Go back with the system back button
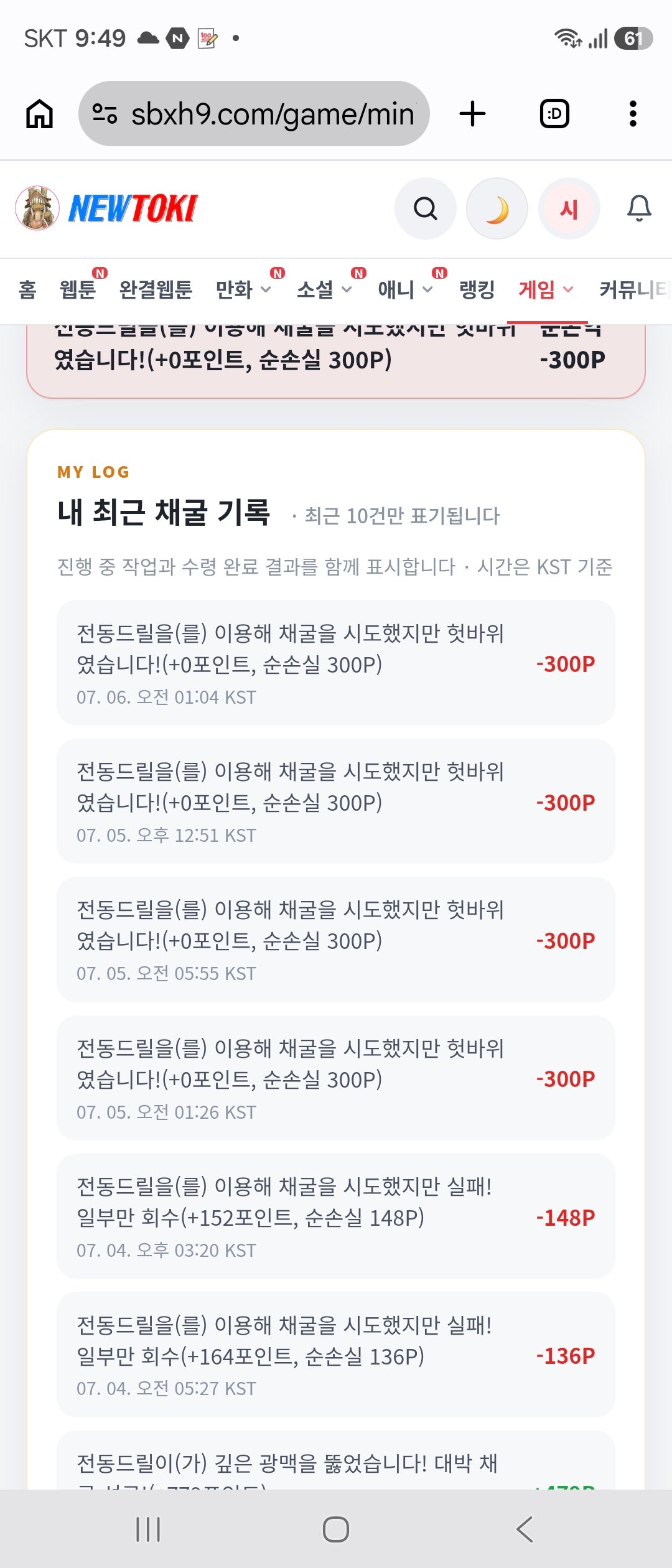672x1568 pixels. (525, 1529)
